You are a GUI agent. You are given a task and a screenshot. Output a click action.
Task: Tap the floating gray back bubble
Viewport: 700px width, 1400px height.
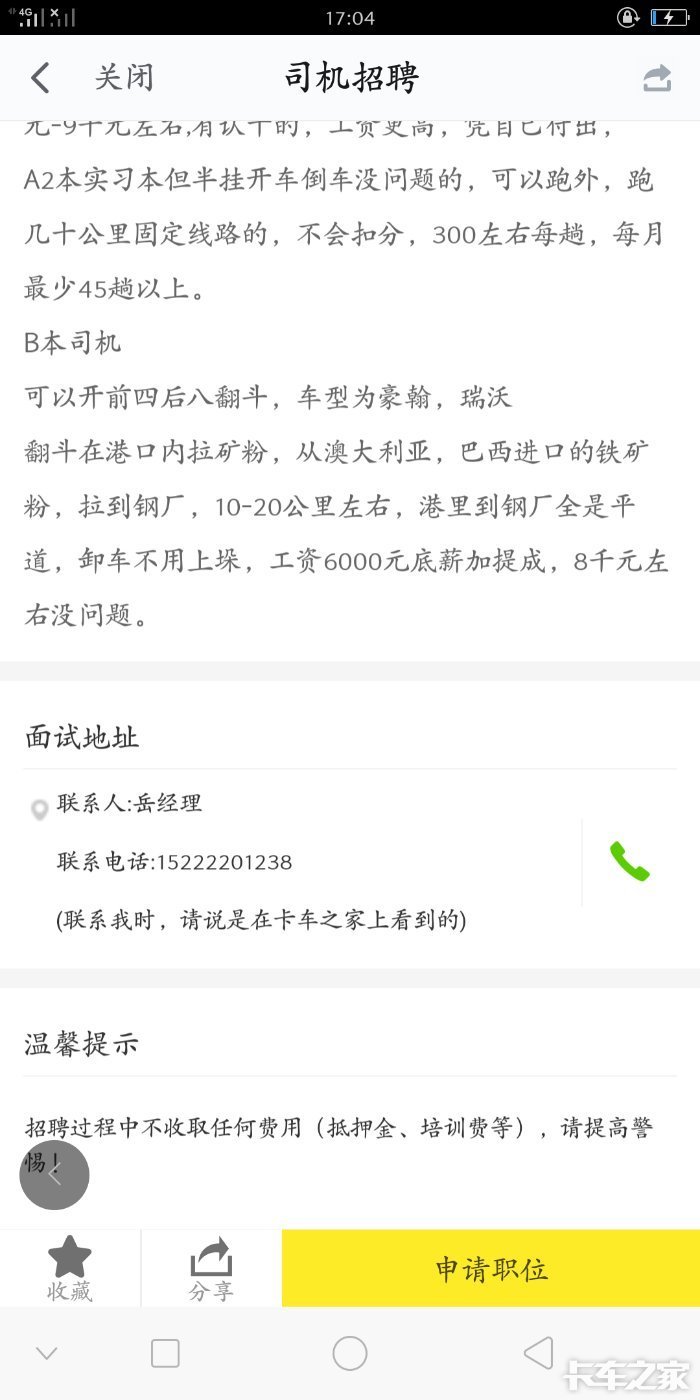click(x=54, y=1175)
